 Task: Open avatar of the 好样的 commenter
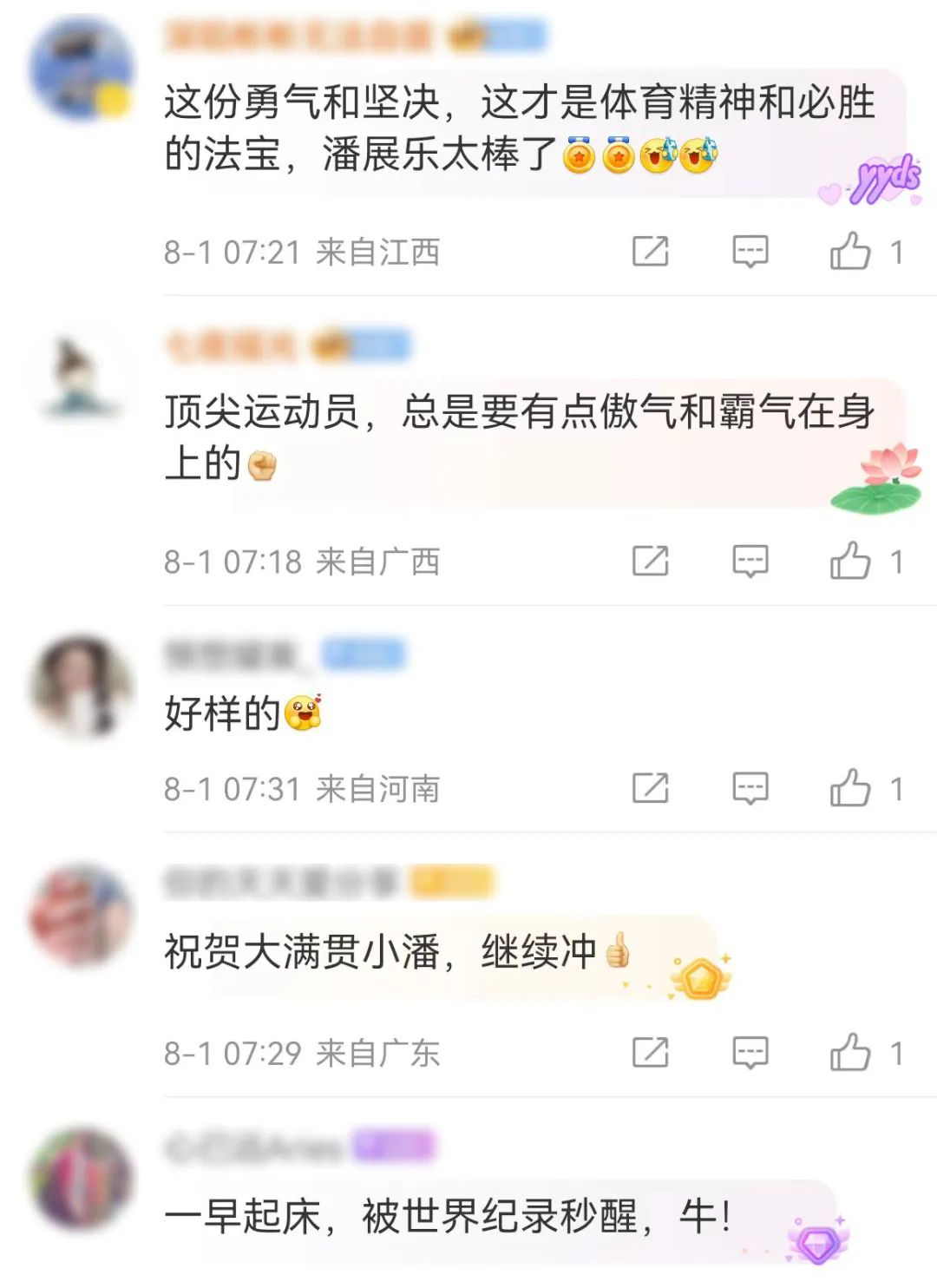[82, 686]
